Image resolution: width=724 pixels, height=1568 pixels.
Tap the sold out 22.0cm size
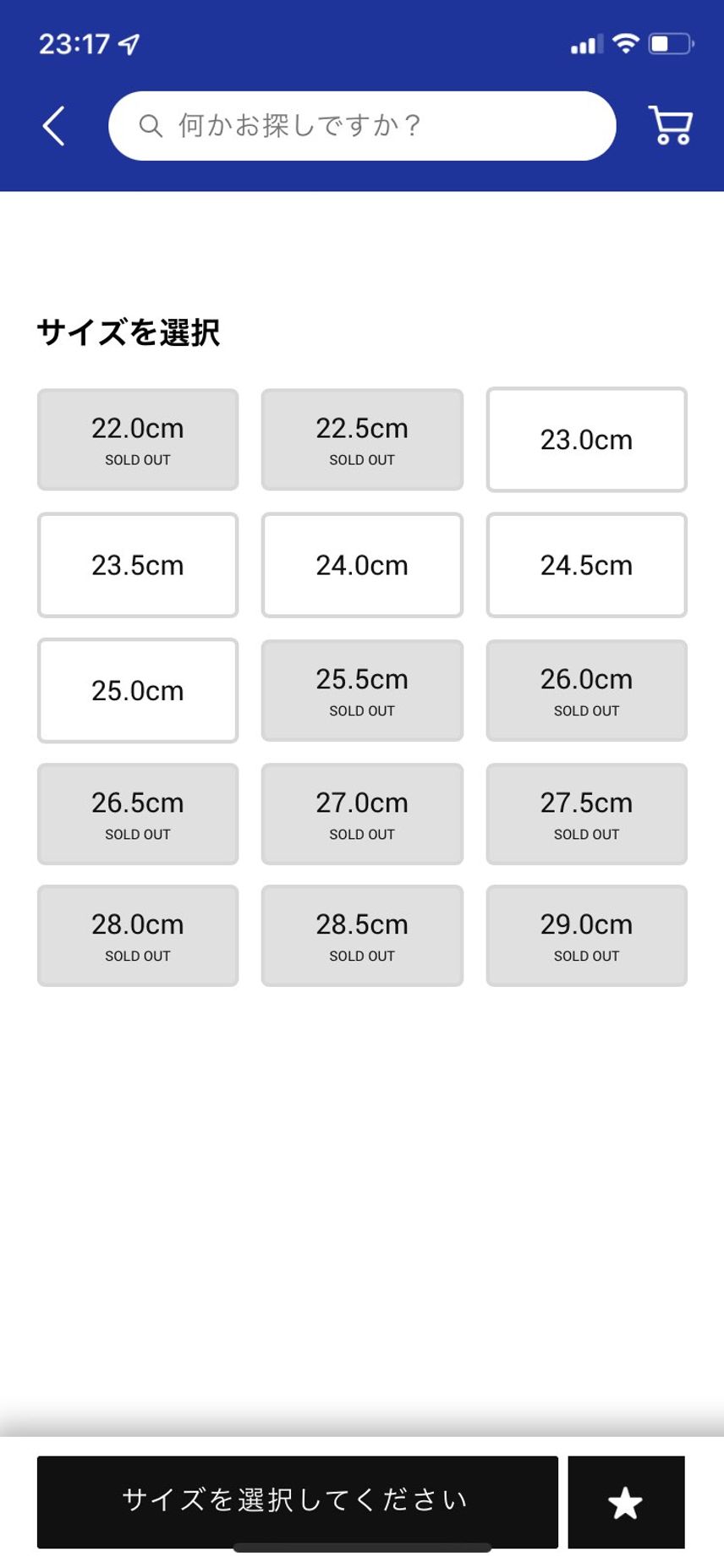tap(138, 440)
